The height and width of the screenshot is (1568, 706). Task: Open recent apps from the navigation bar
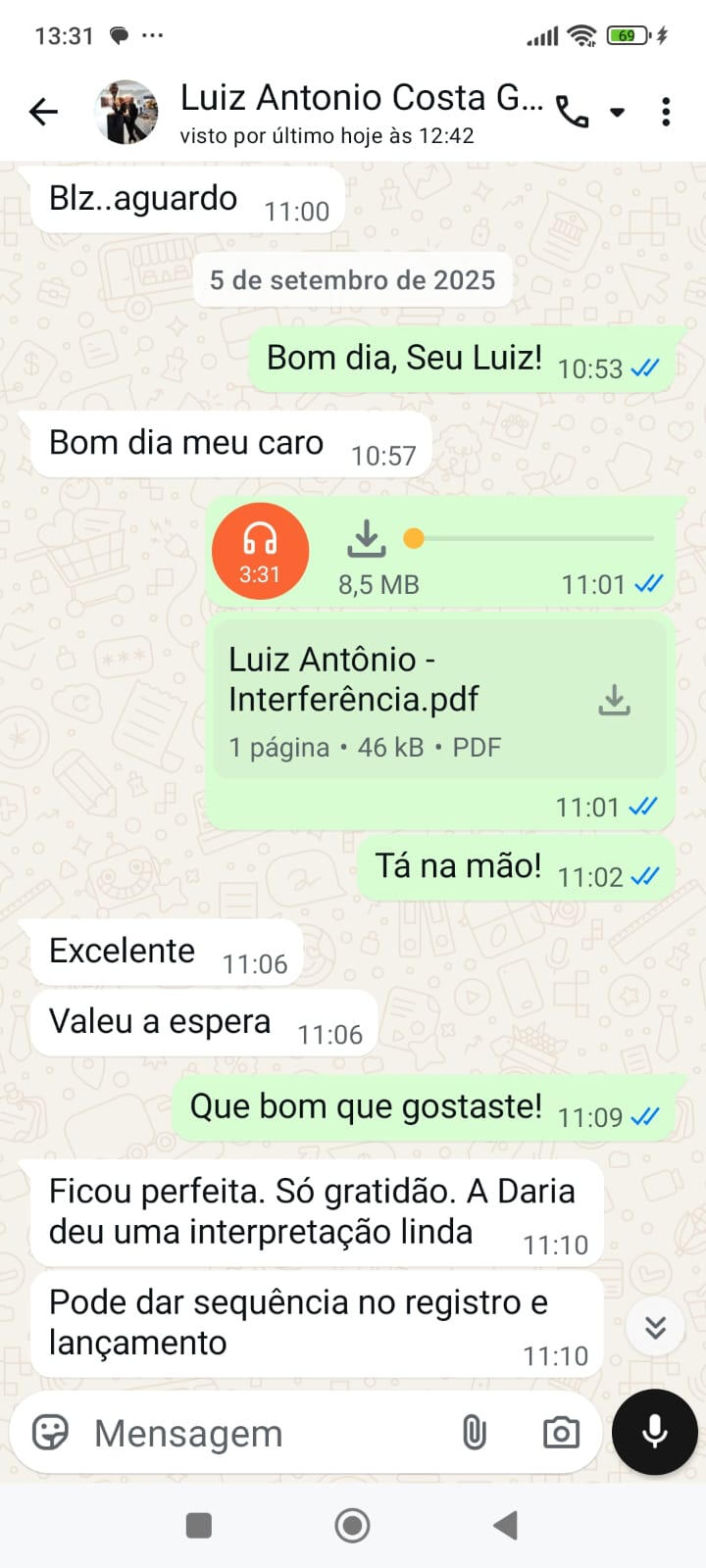tap(199, 1525)
